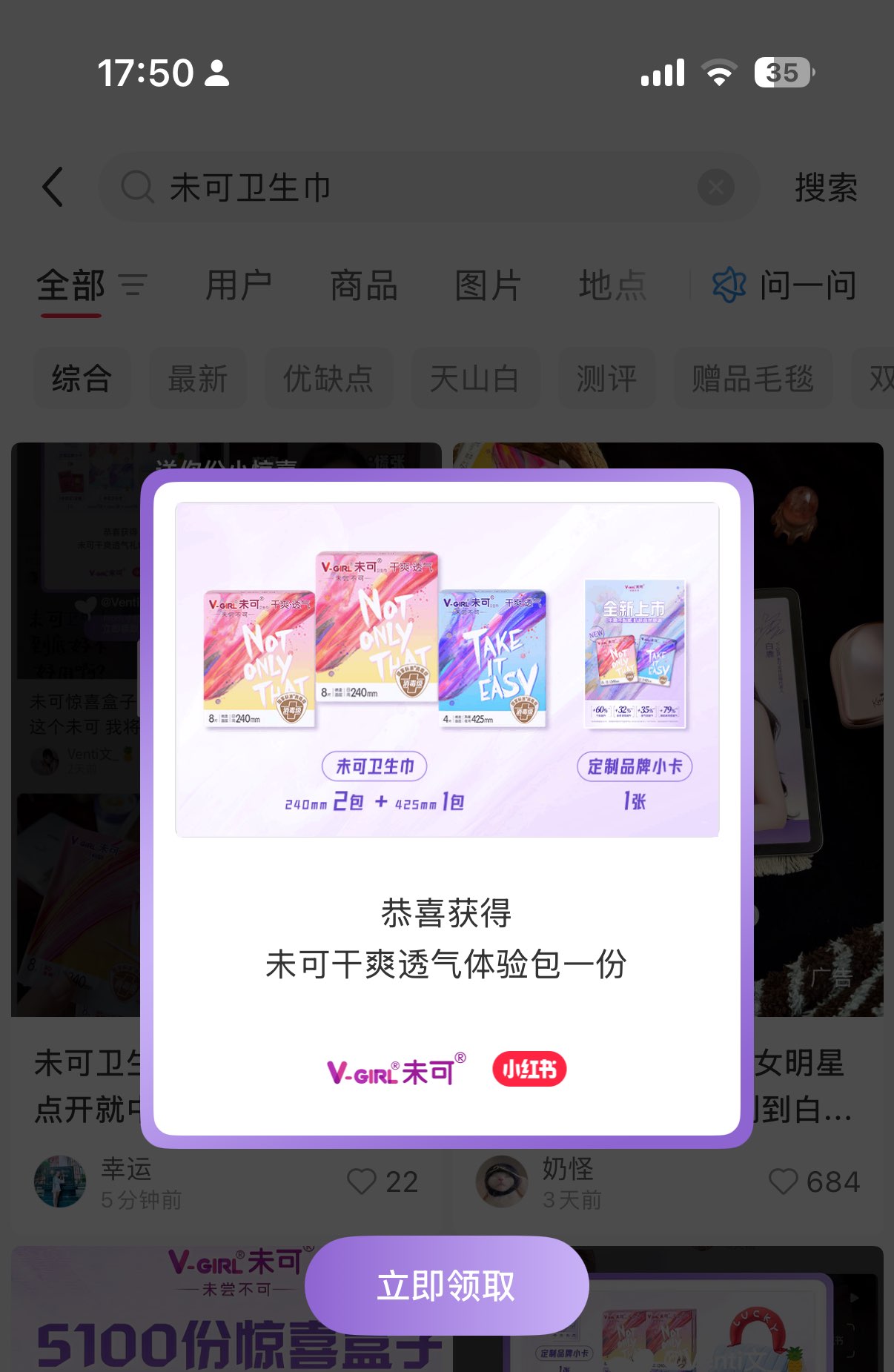Switch to the 图片 tab

[488, 285]
